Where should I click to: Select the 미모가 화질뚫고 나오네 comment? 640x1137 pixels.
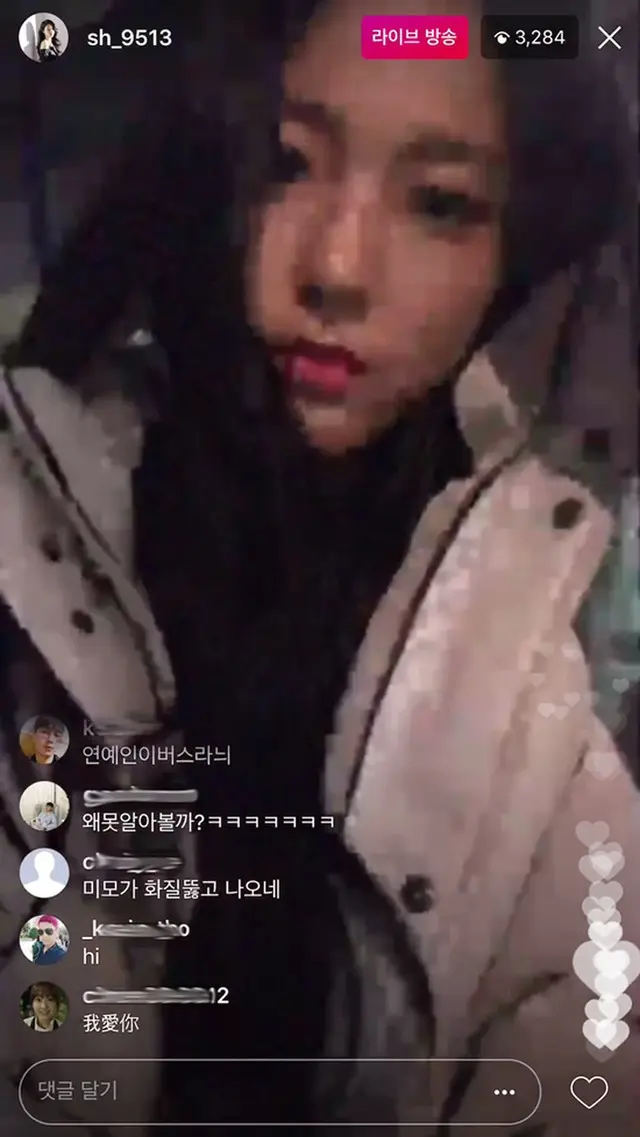tap(181, 887)
